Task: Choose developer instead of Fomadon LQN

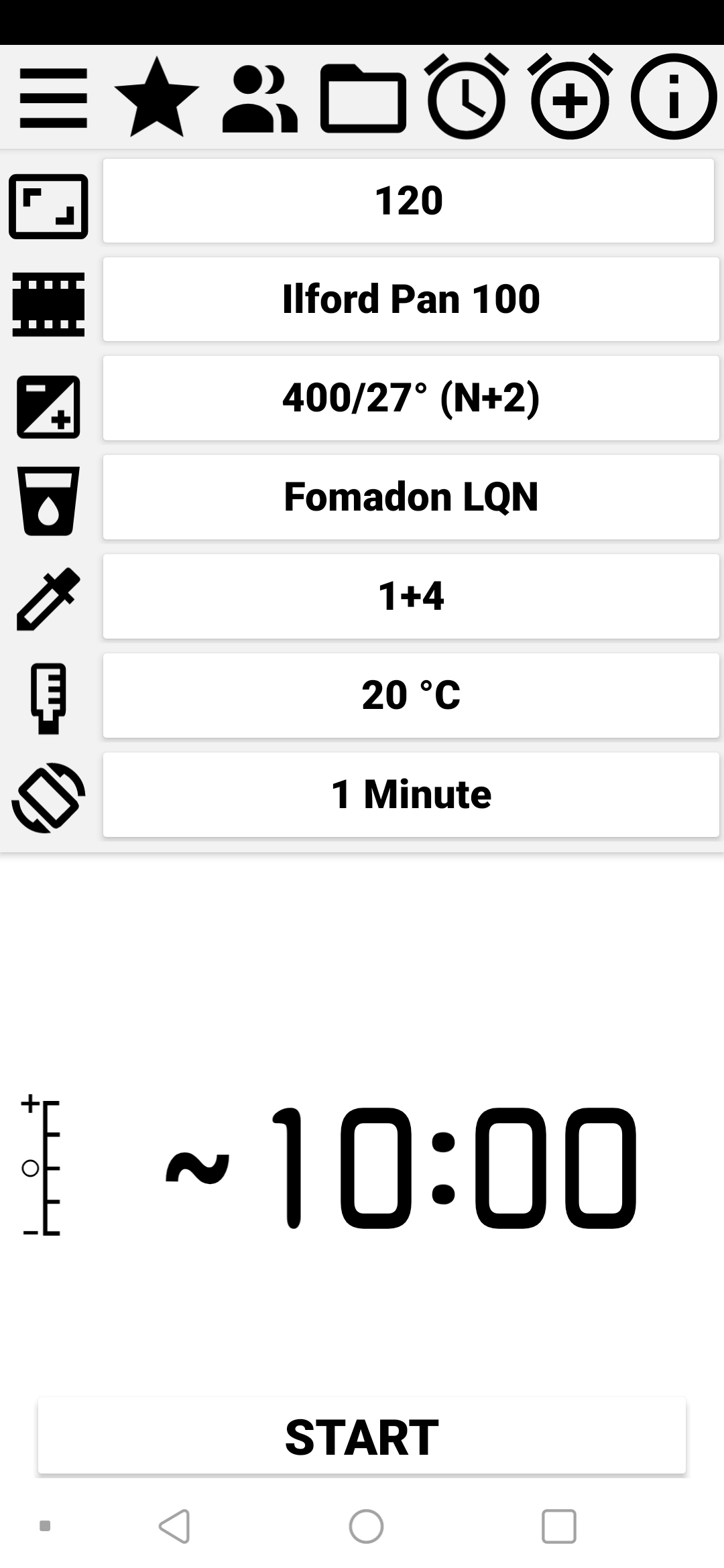Action: pos(411,497)
